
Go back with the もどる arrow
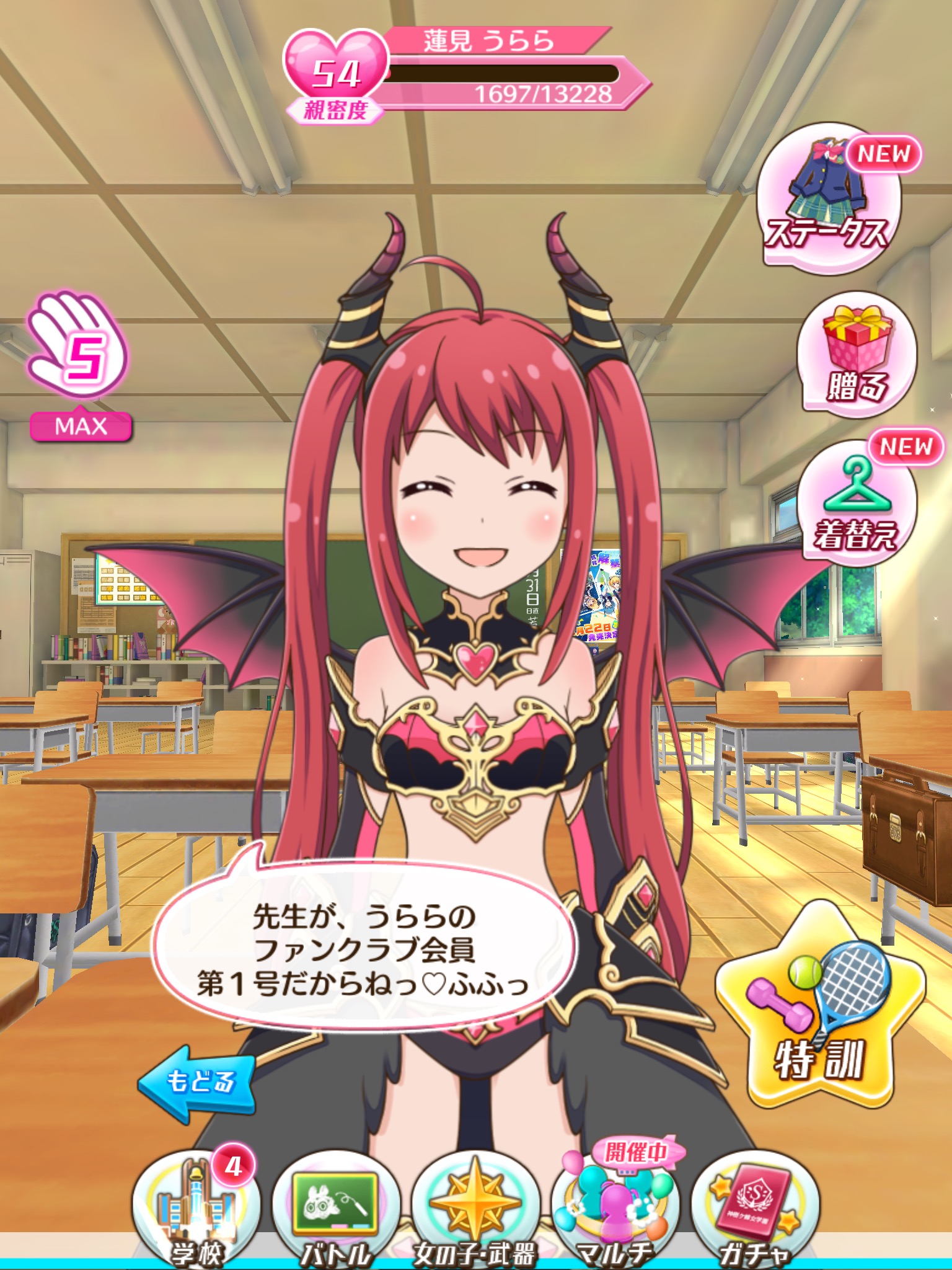[x=197, y=1082]
